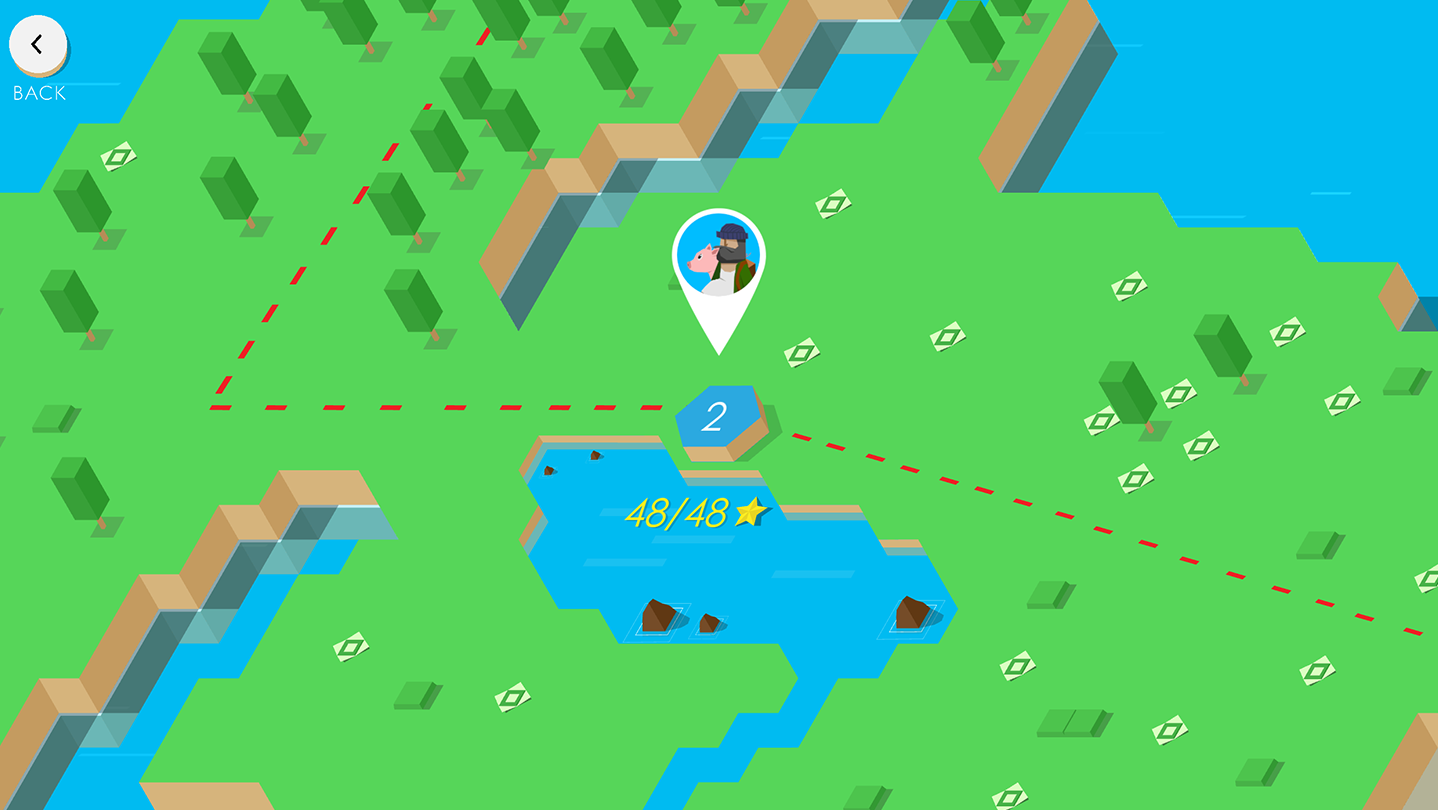Screen dimensions: 1438x810
Task: Open level 2 hexagon node
Action: click(715, 417)
